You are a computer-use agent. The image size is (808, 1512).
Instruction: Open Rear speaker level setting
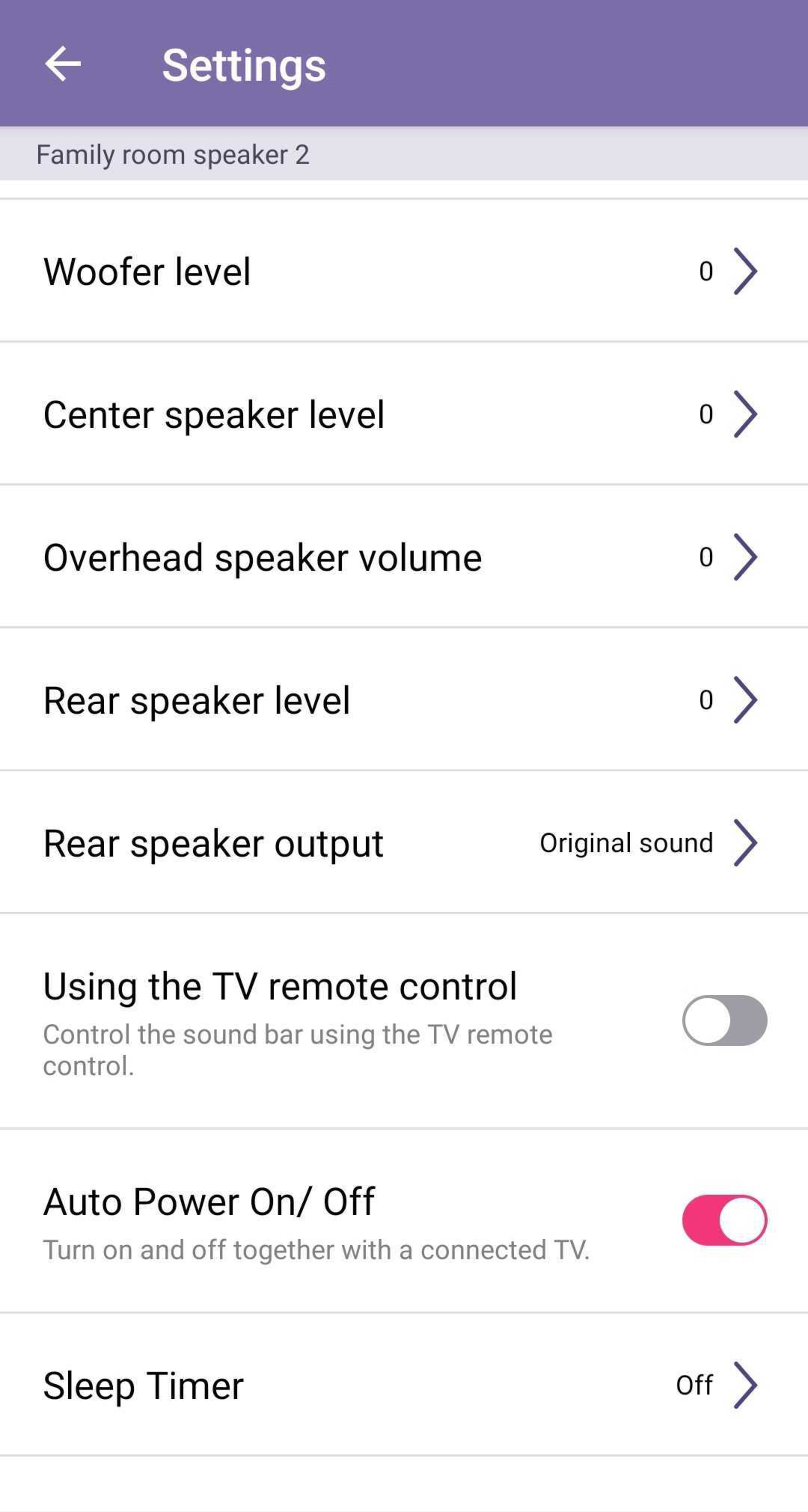[404, 699]
